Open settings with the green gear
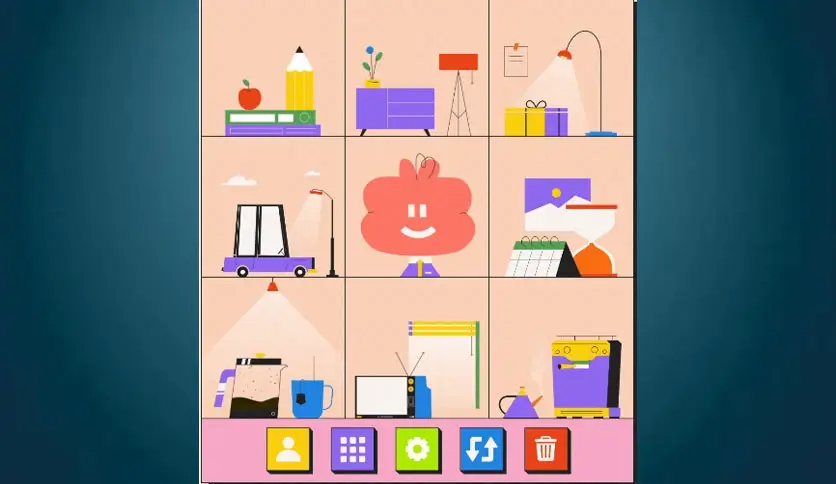The height and width of the screenshot is (484, 836). pos(417,449)
